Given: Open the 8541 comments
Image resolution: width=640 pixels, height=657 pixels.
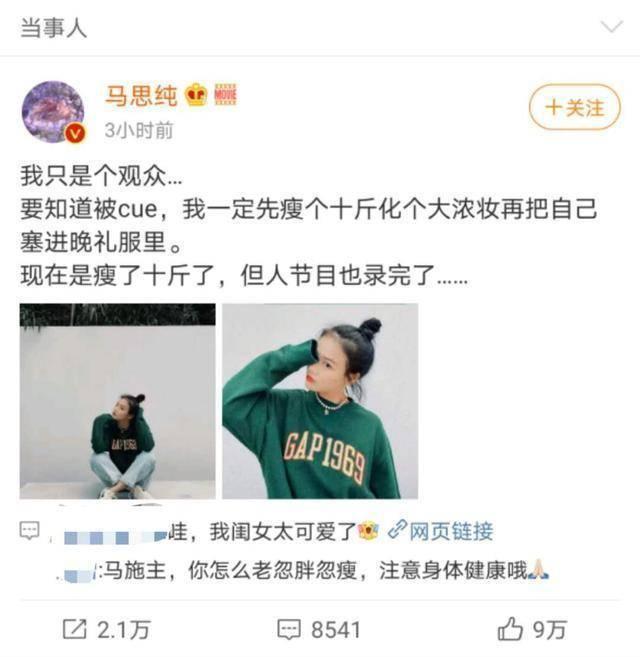Looking at the screenshot, I should [x=318, y=629].
